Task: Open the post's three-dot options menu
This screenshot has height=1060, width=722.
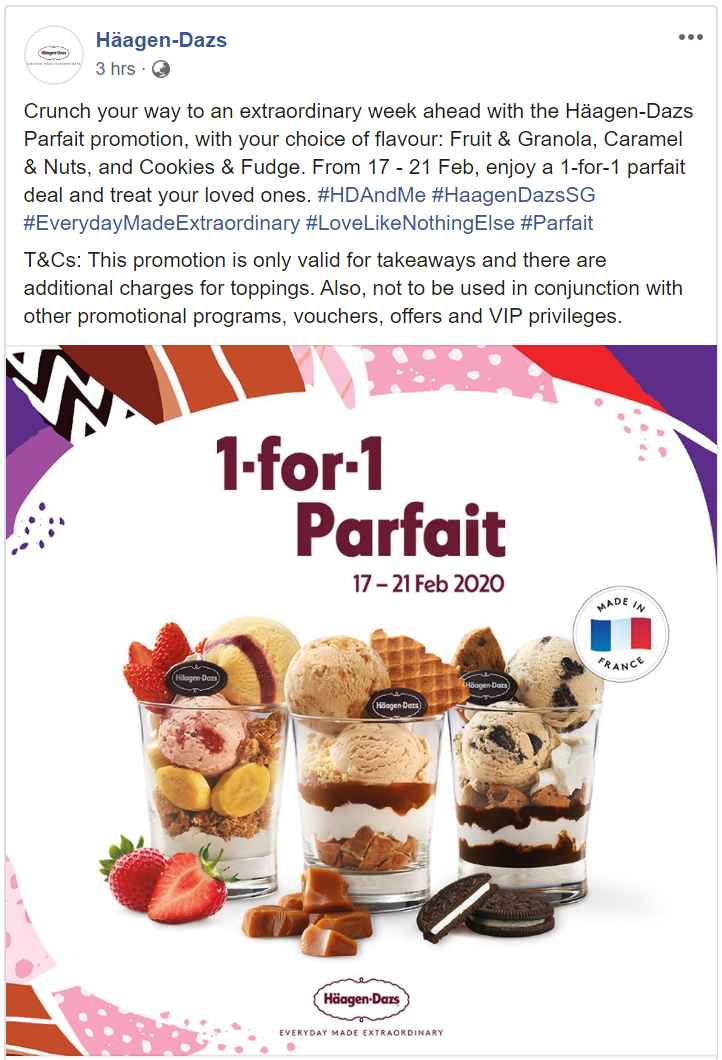Action: [691, 38]
